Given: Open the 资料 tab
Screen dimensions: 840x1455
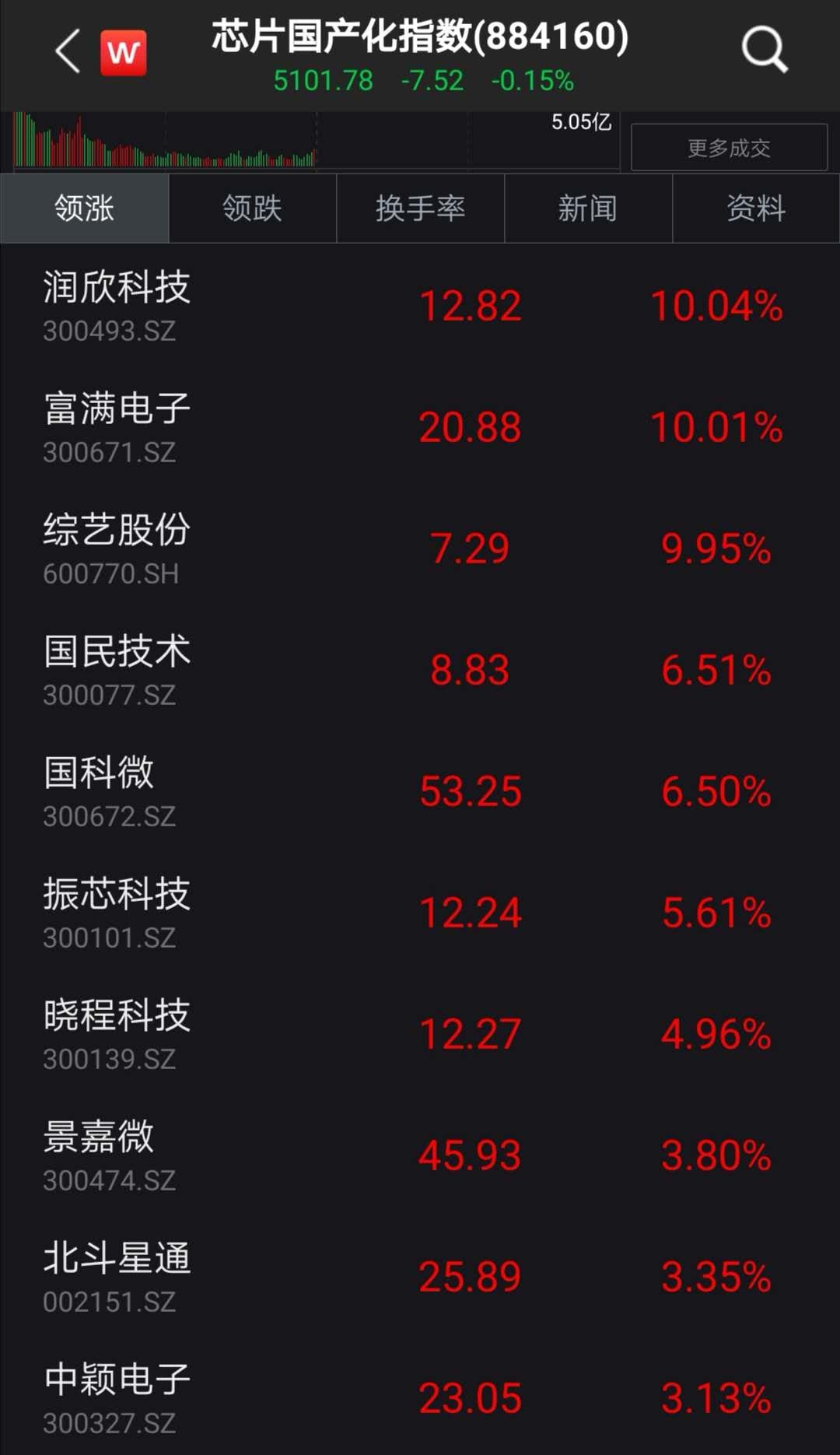Looking at the screenshot, I should (x=755, y=209).
